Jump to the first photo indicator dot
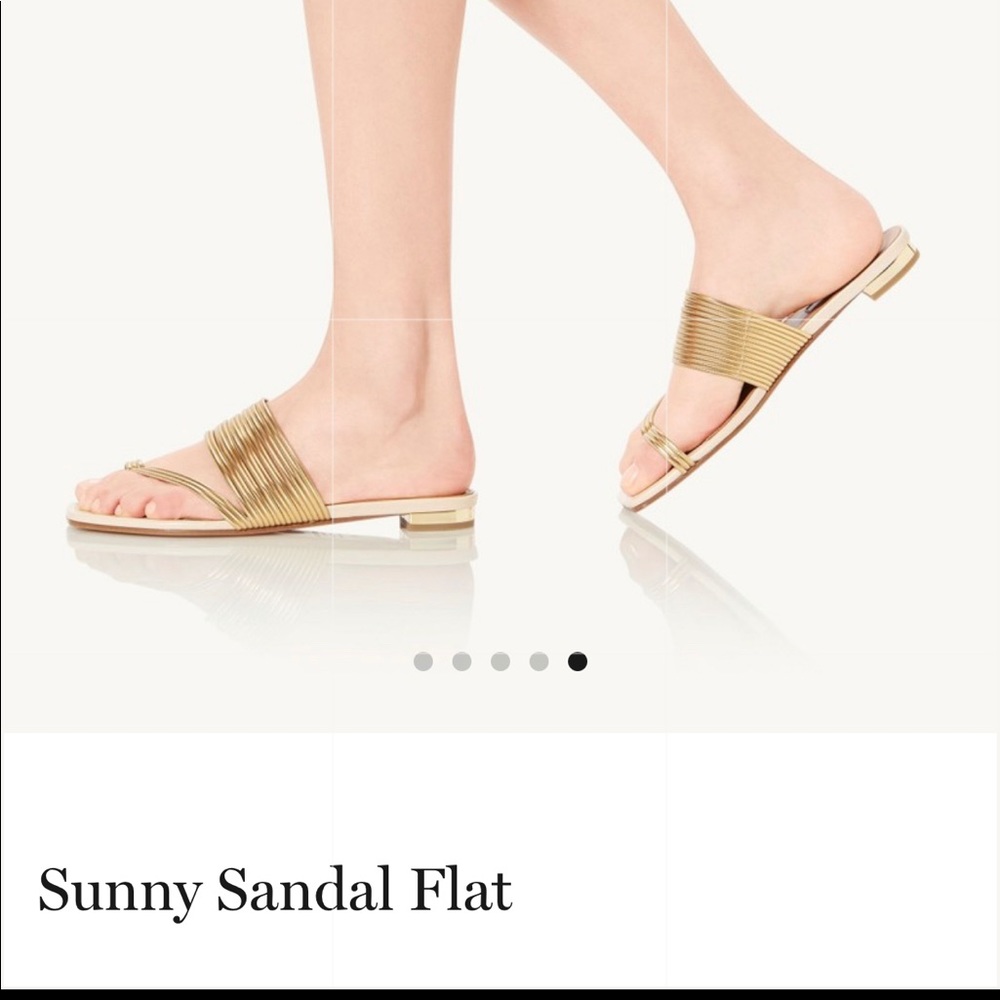This screenshot has width=1000, height=1000. point(423,661)
